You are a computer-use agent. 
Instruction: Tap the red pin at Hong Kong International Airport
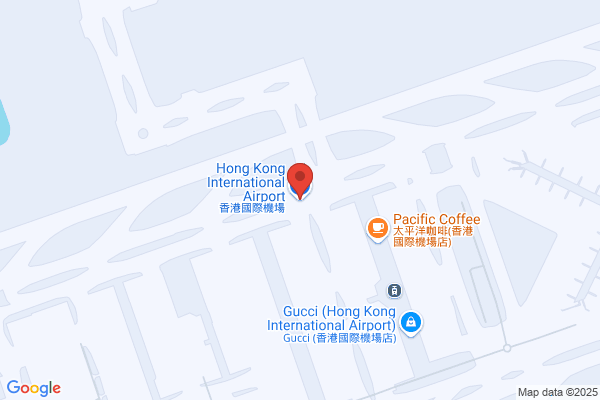[x=300, y=181]
